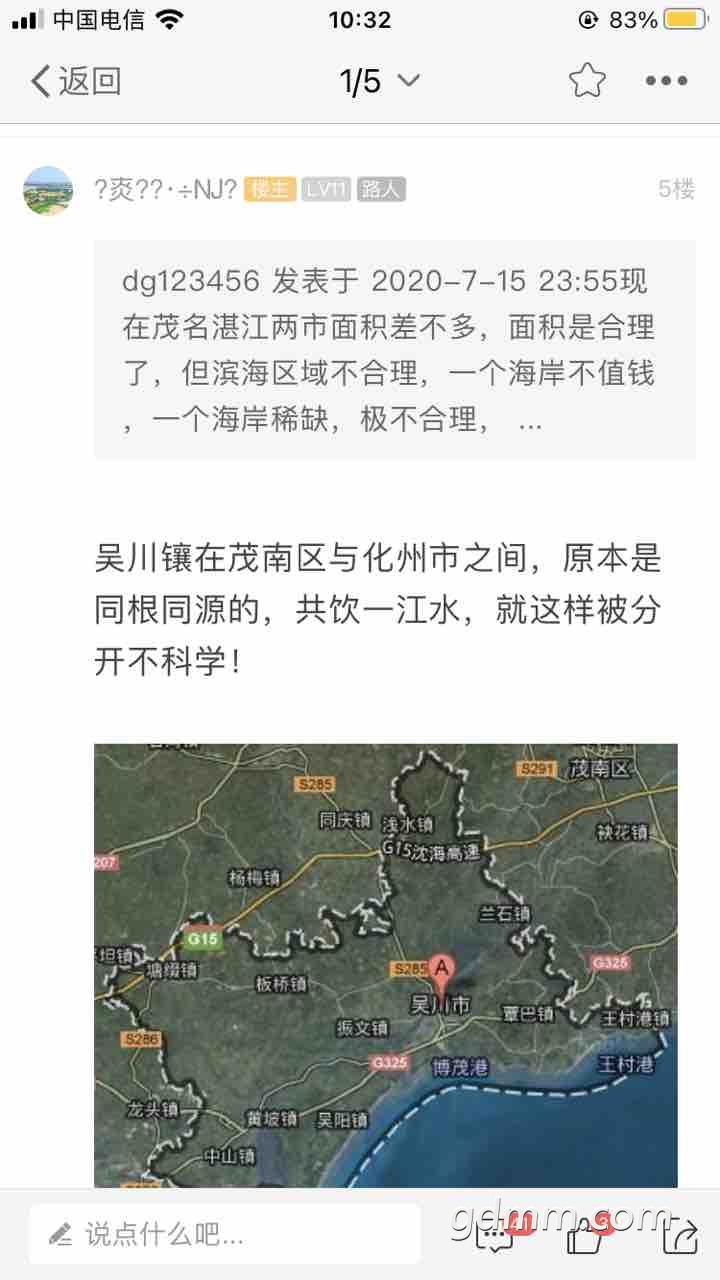Image resolution: width=720 pixels, height=1280 pixels.
Task: Enlarge the 吴川市 map image
Action: [x=385, y=965]
